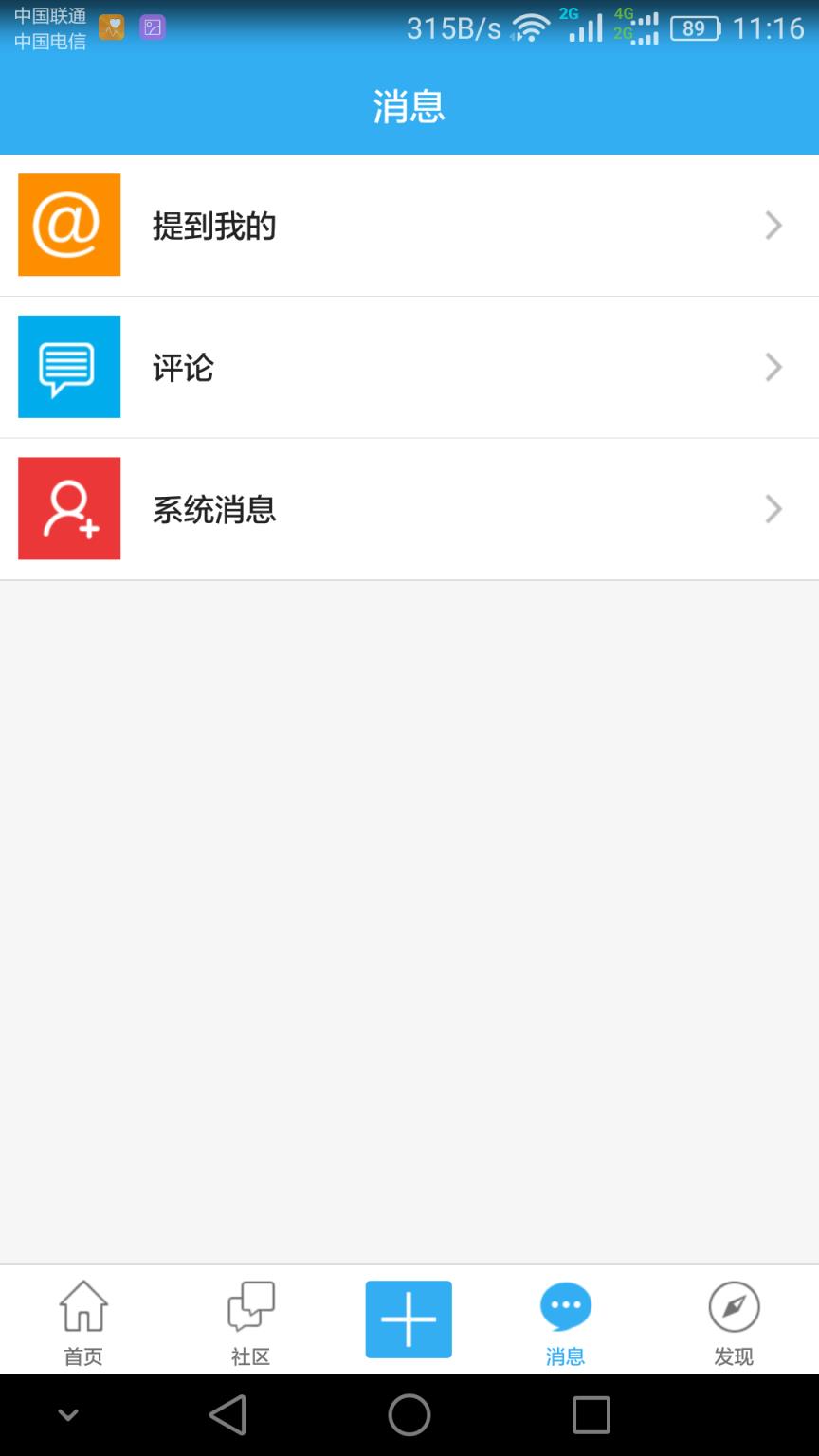The width and height of the screenshot is (819, 1456).
Task: Open the 首页 home icon
Action: click(82, 1306)
